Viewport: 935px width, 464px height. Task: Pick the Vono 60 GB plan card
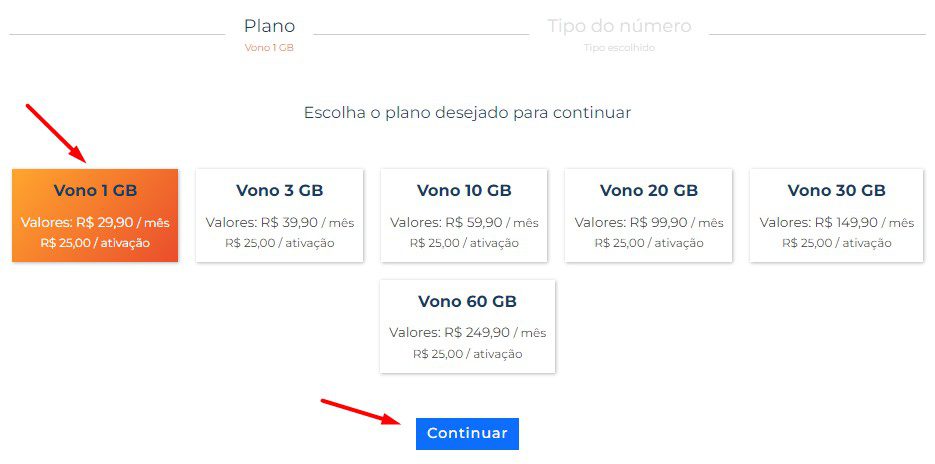467,326
